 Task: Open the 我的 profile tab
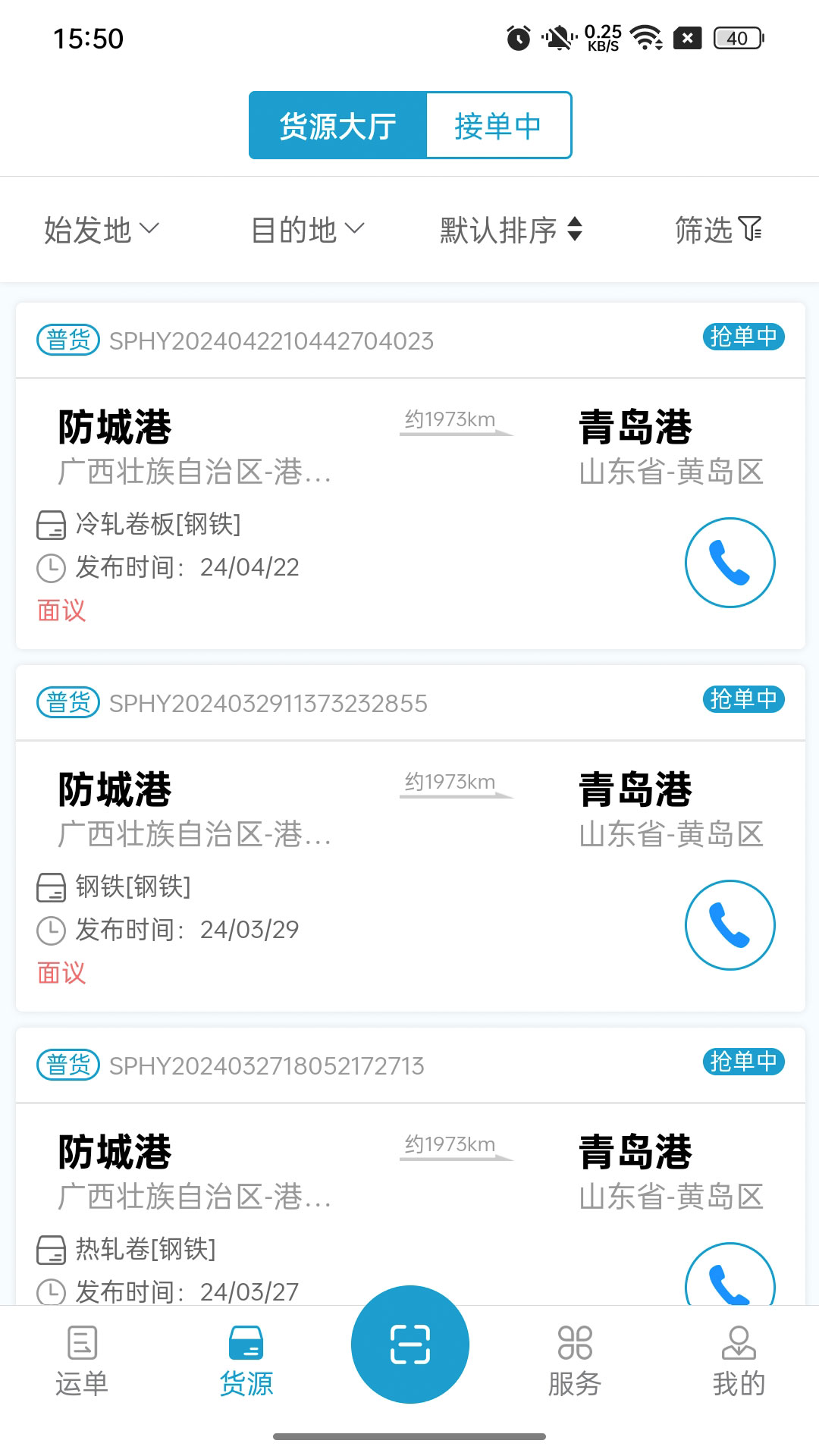click(x=739, y=1361)
